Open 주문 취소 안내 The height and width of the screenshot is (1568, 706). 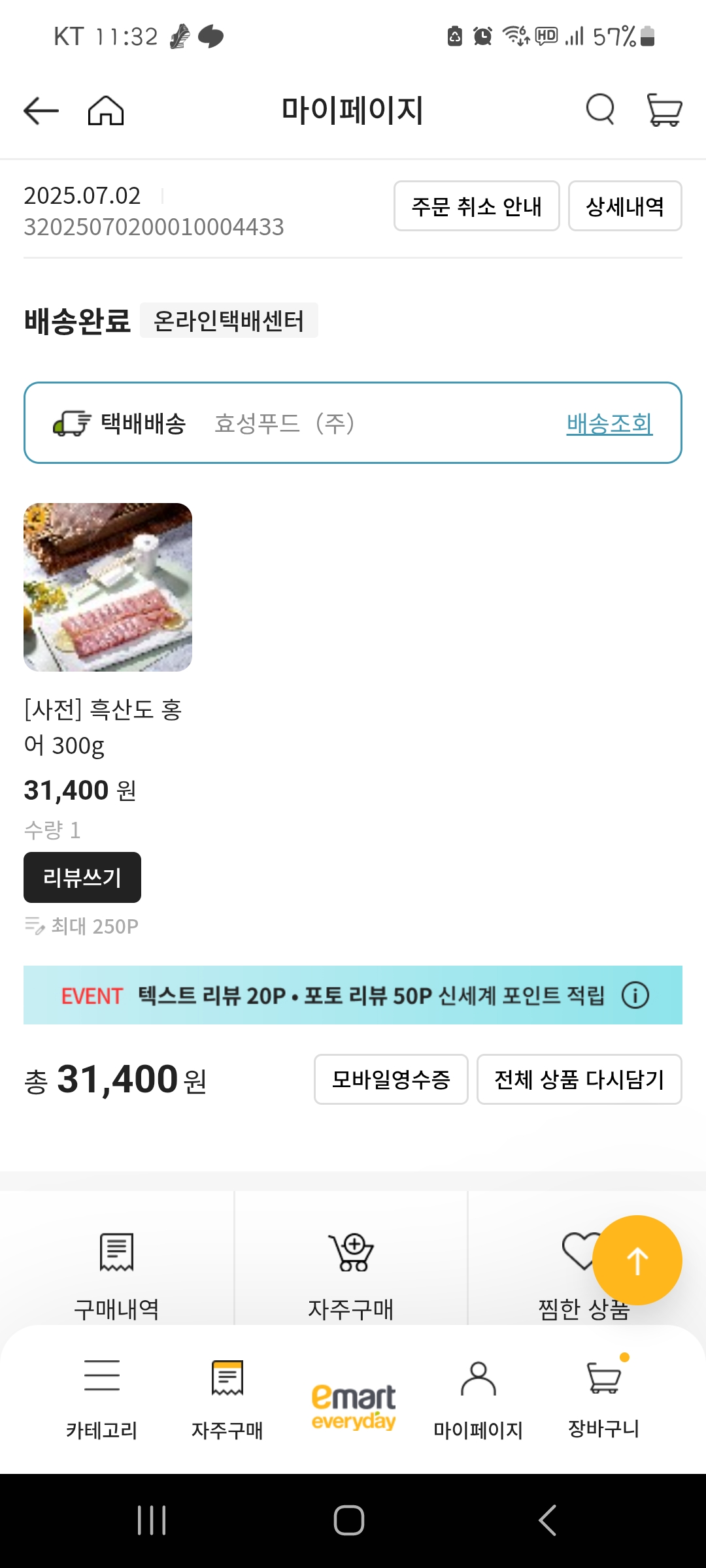point(477,206)
